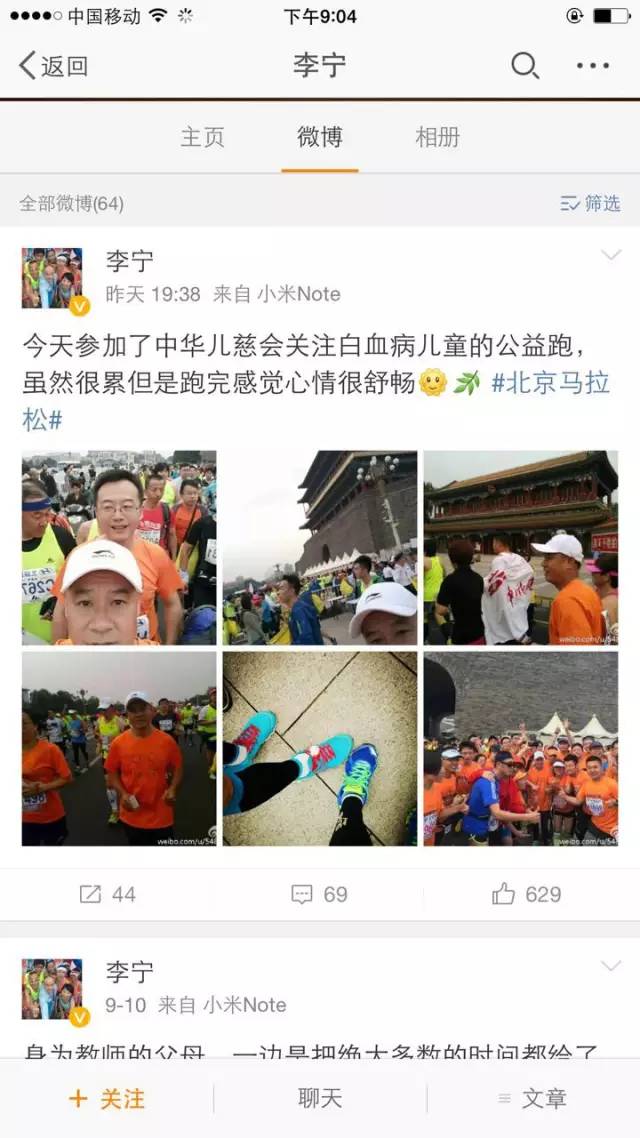640x1138 pixels.
Task: View the selfie photo with the white cap
Action: coord(119,547)
